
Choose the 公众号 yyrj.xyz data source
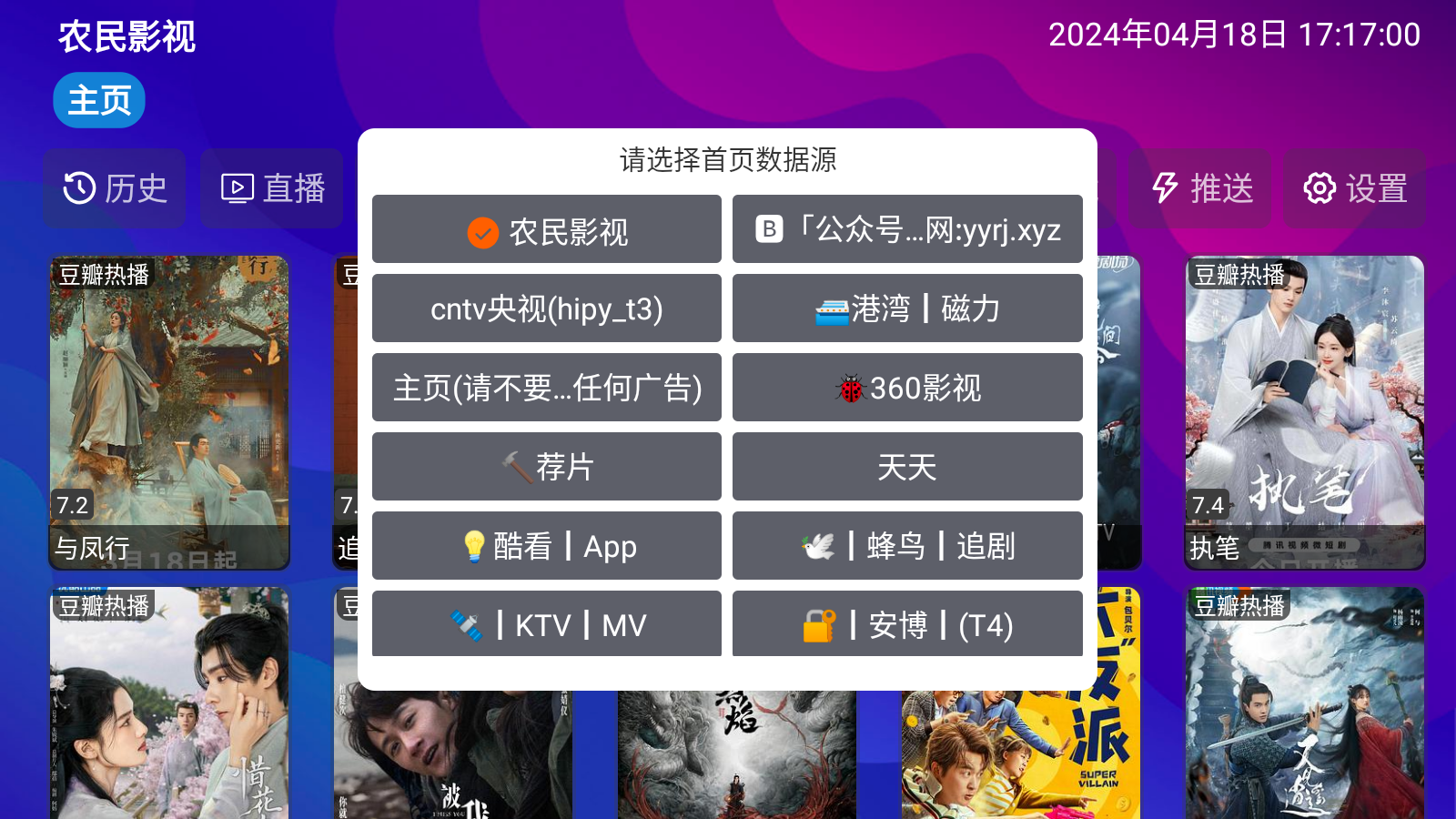click(907, 229)
